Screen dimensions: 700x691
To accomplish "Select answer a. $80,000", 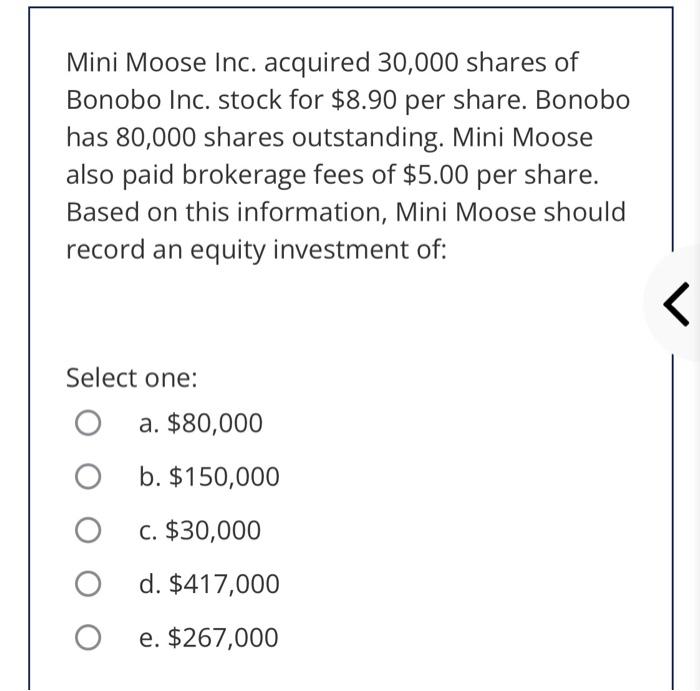I will point(87,424).
